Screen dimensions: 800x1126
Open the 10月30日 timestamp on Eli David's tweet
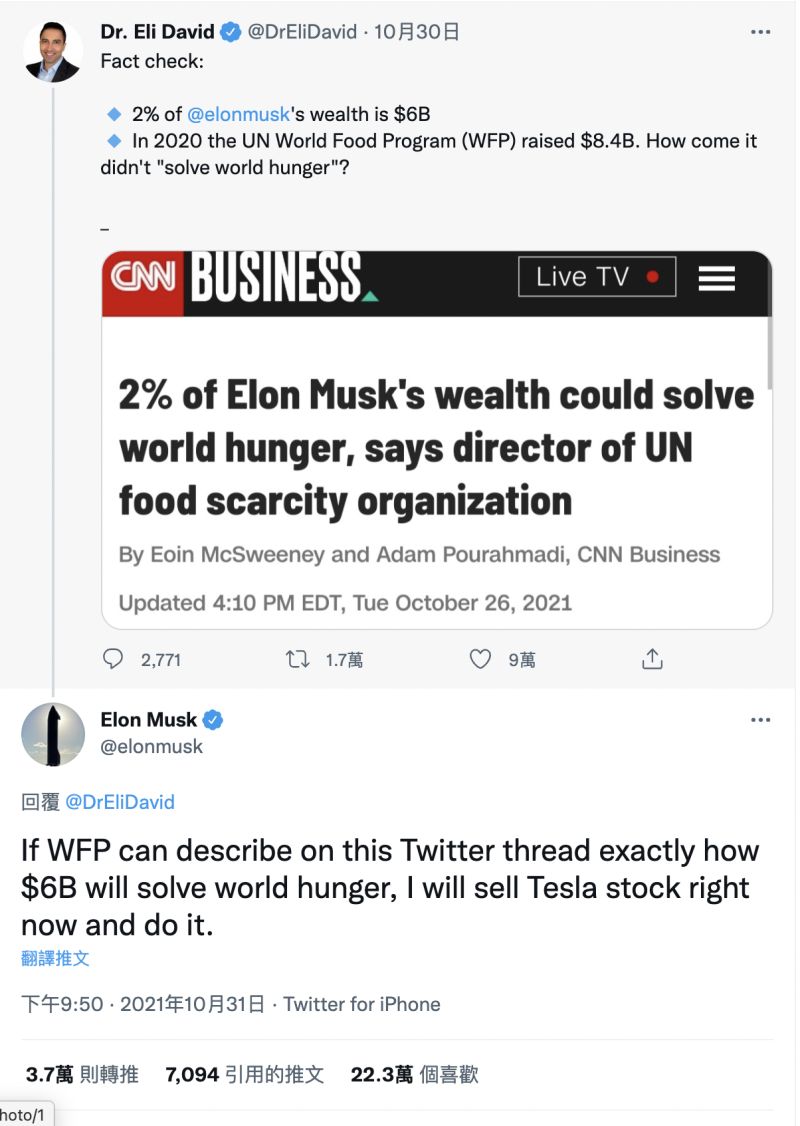coord(418,32)
